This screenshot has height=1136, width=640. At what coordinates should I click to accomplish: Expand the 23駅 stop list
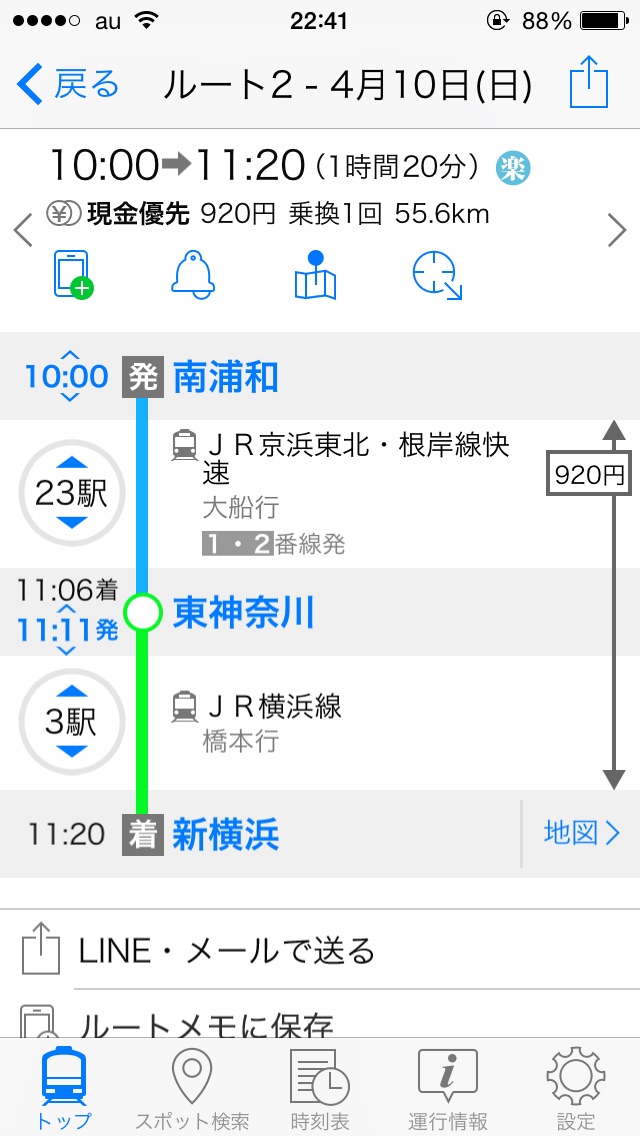(71, 492)
